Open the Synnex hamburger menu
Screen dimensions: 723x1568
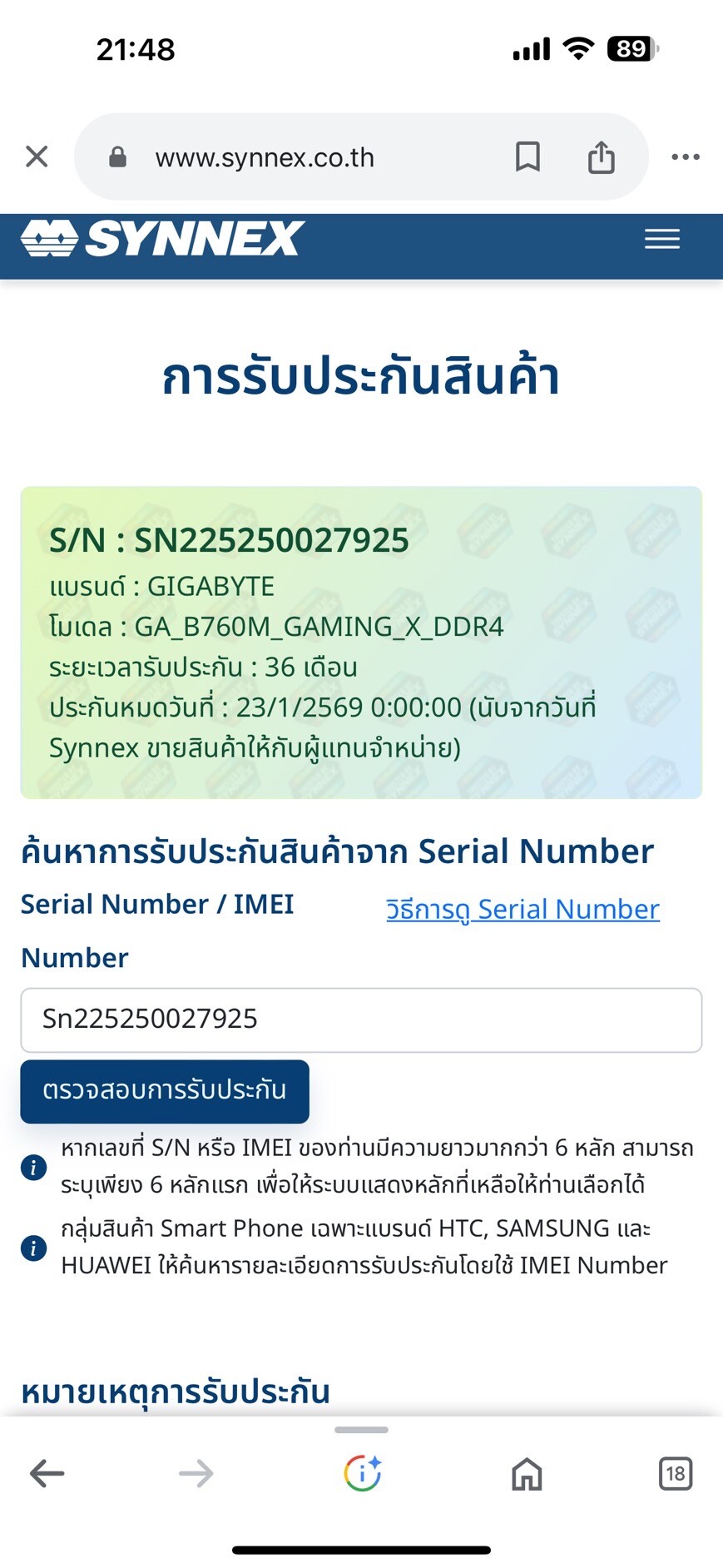[662, 240]
